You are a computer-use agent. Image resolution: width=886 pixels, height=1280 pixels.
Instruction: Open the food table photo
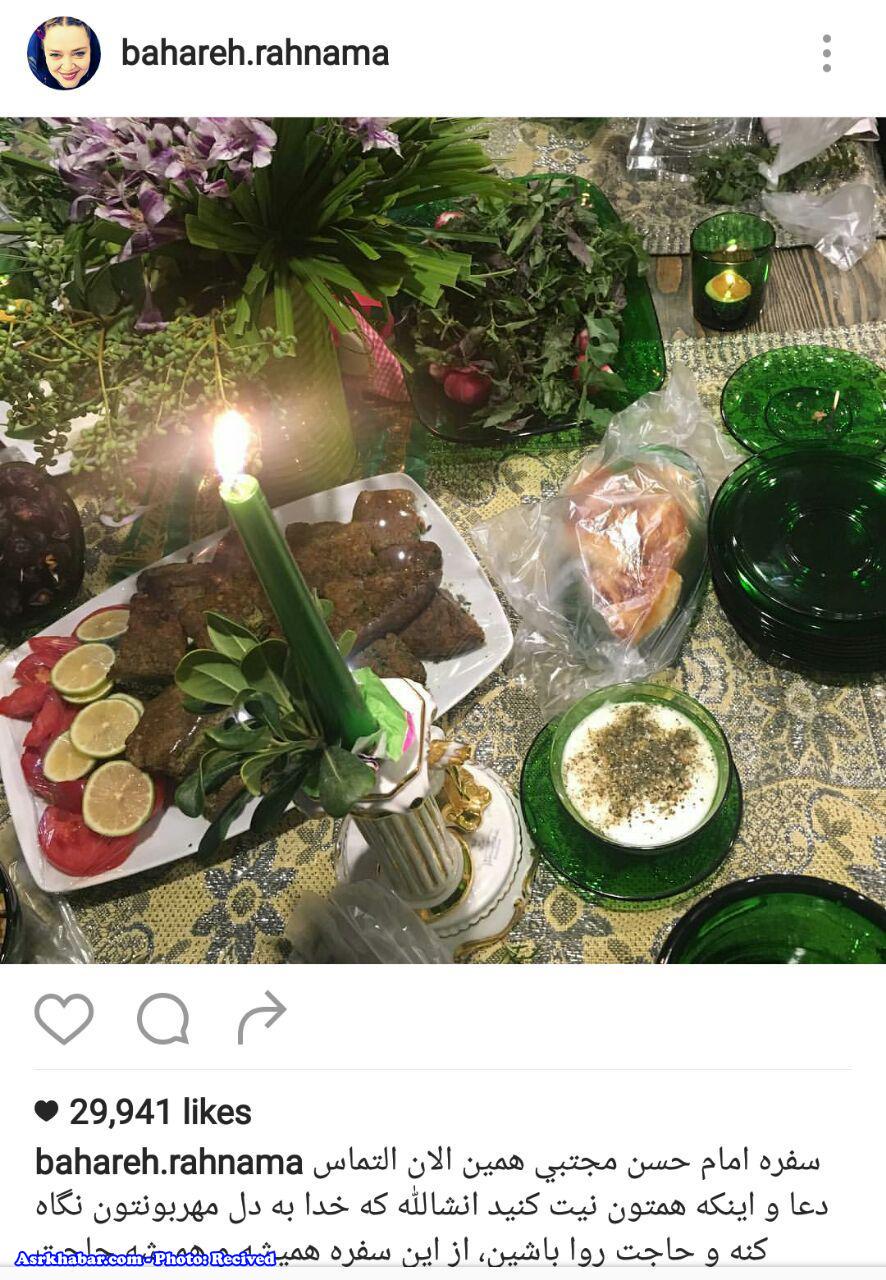click(443, 540)
